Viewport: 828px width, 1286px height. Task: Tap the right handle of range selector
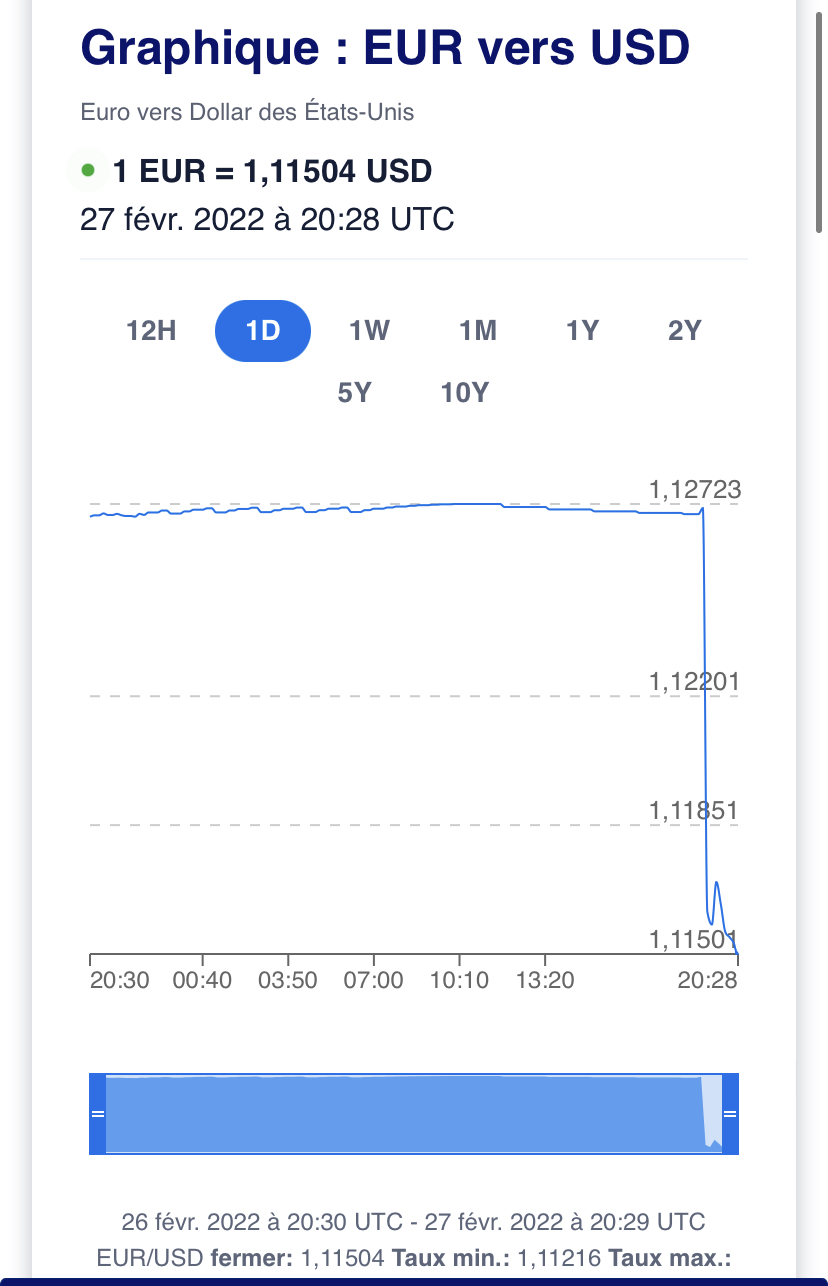[730, 1113]
